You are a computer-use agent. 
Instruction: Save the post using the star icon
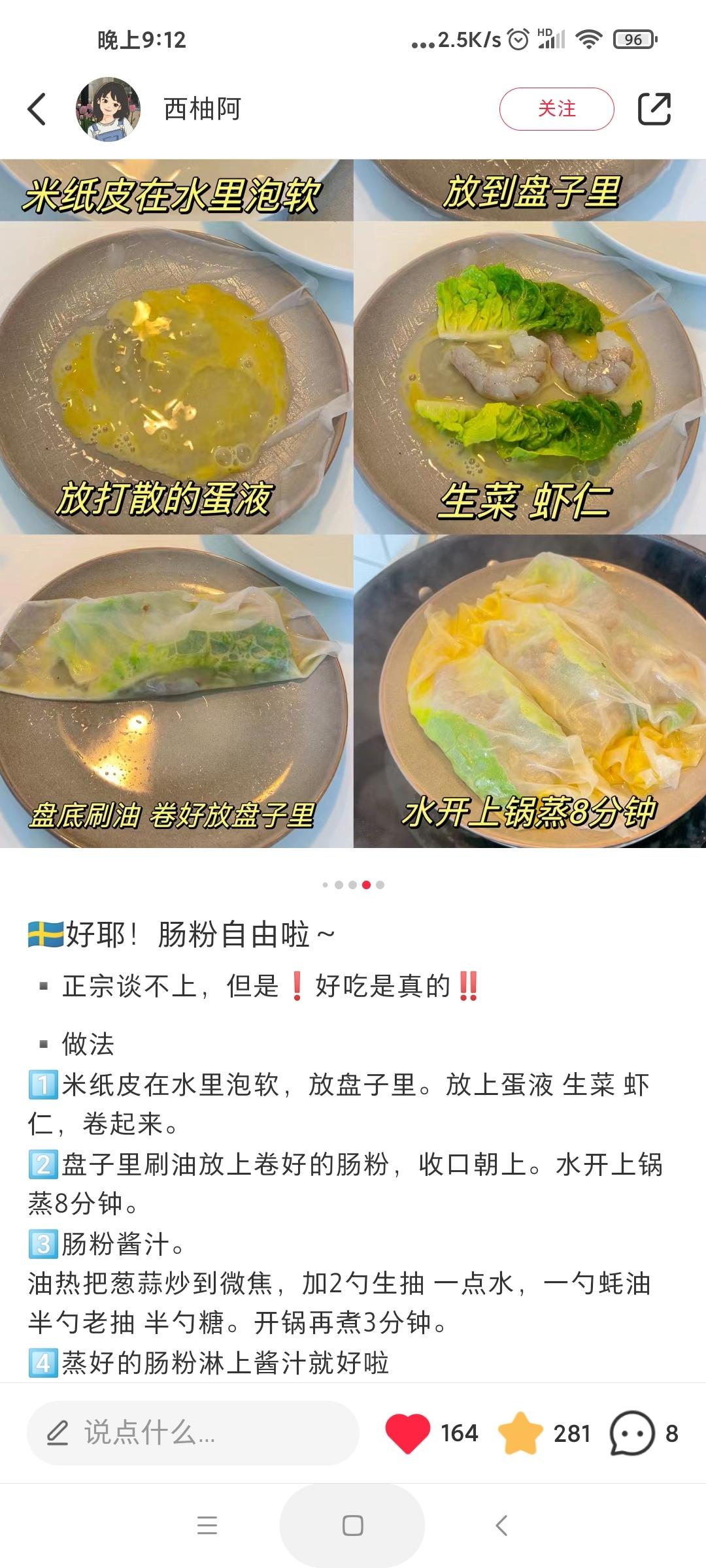click(520, 1433)
